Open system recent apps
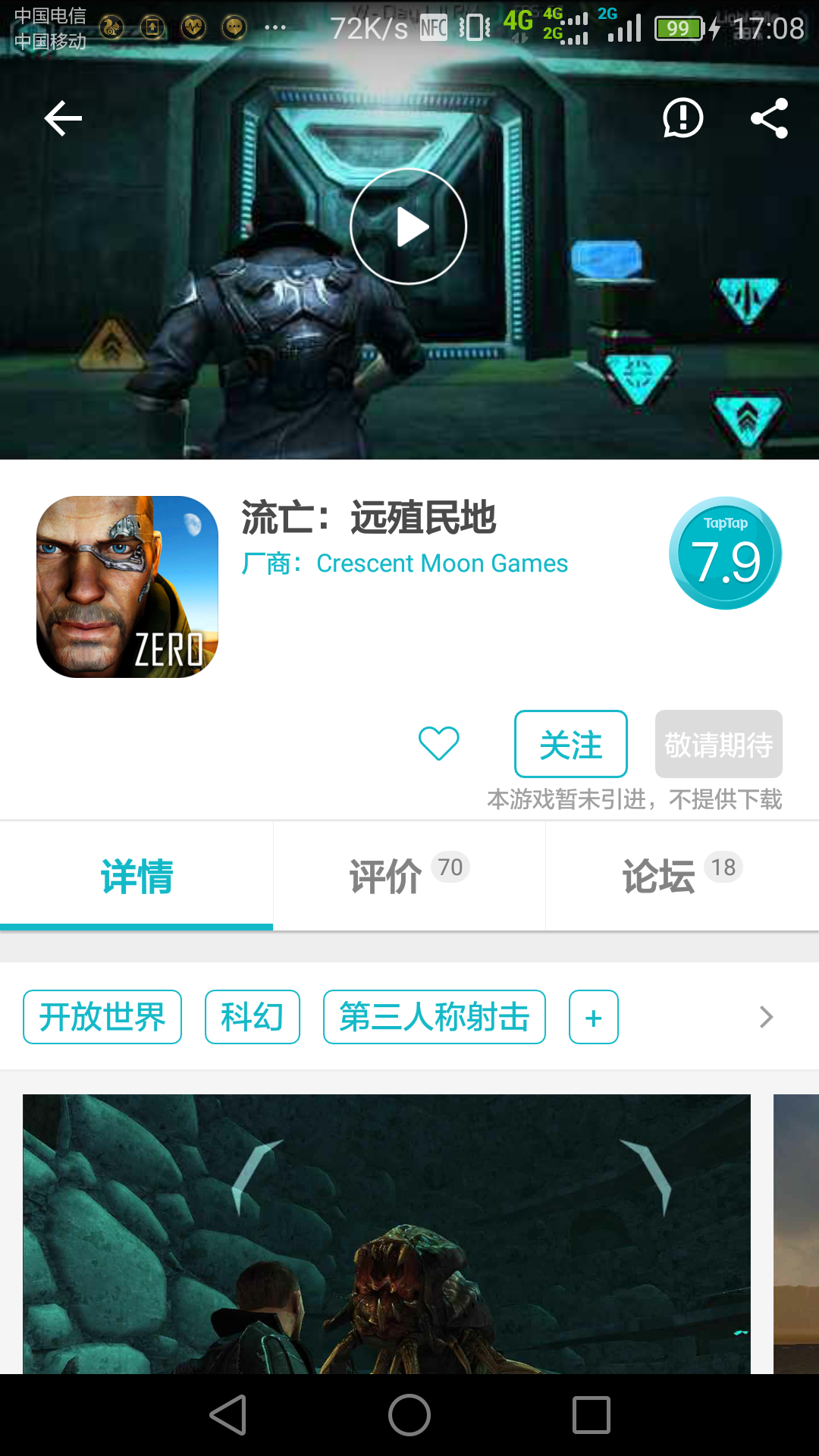819x1456 pixels. (x=591, y=1415)
